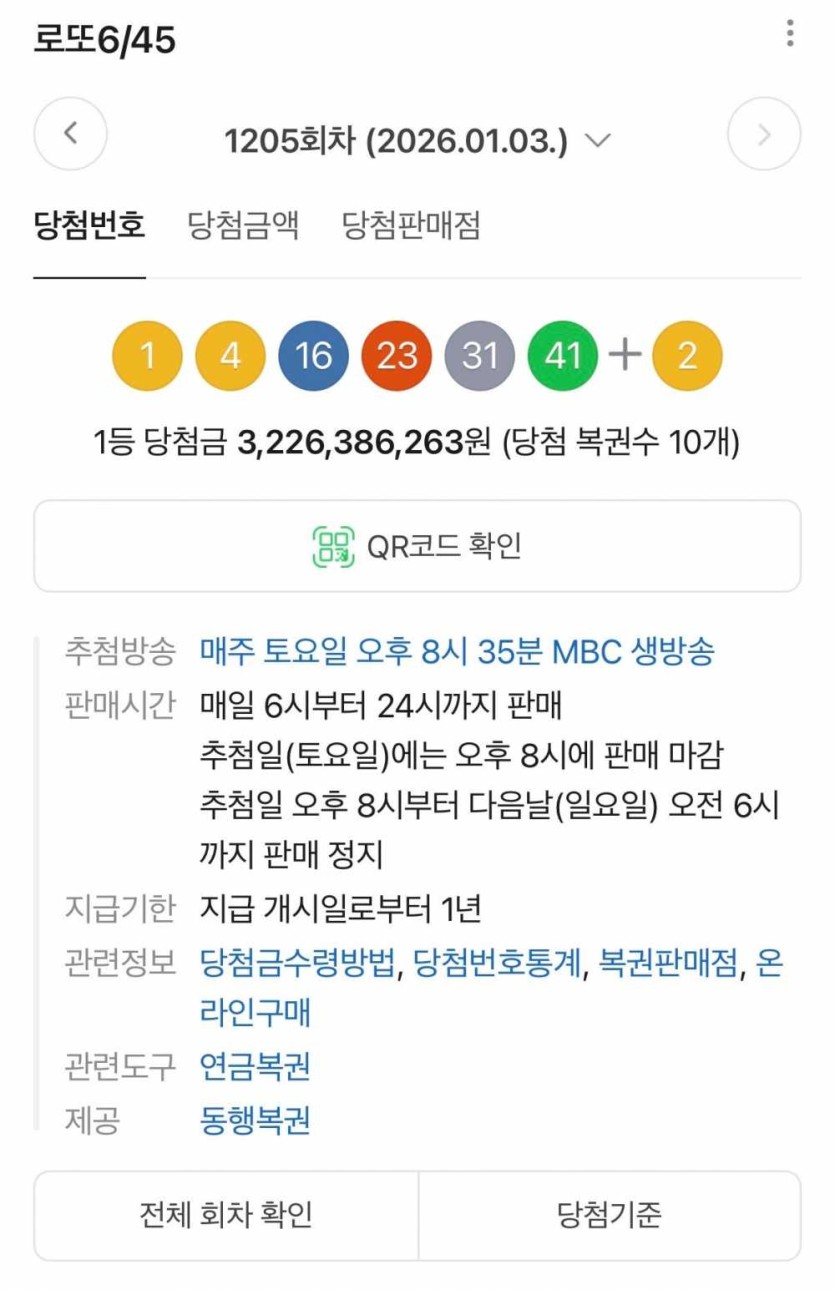The height and width of the screenshot is (1290, 835).
Task: Tap the QR코드 확인 button
Action: [417, 546]
